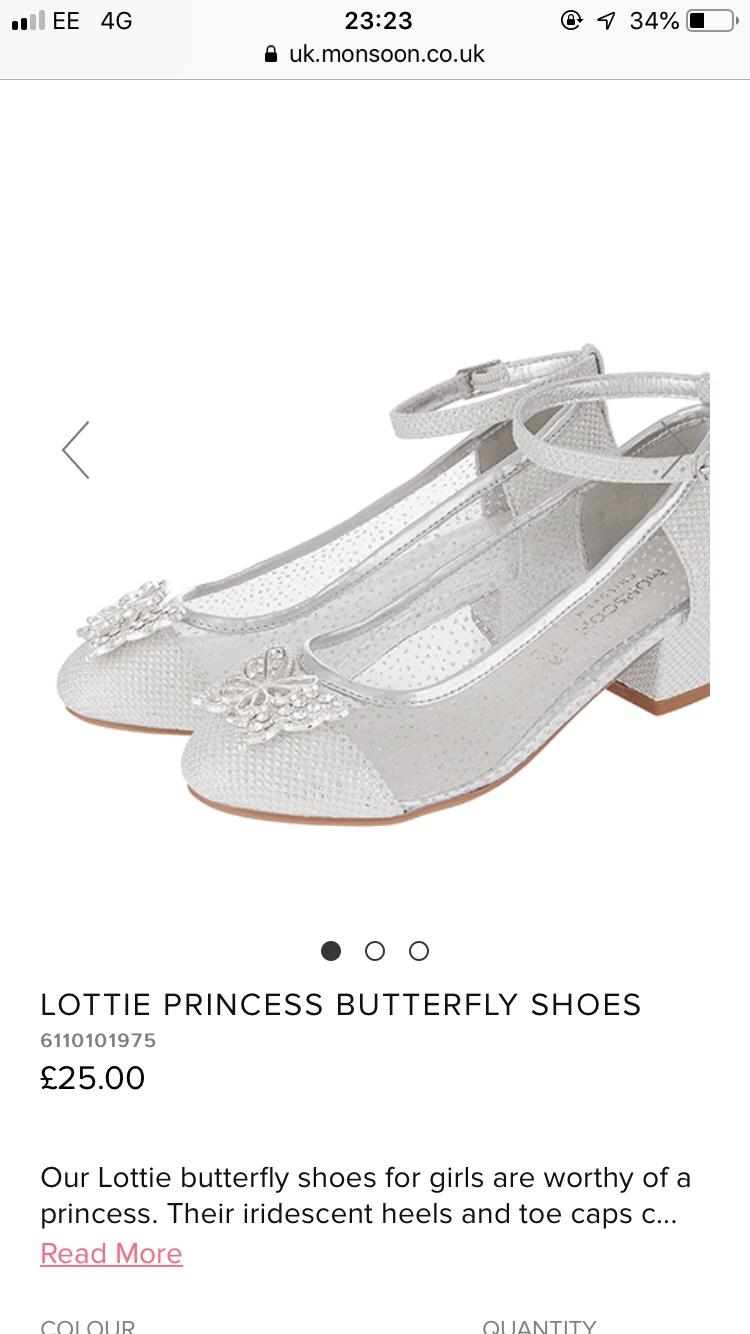Jump to the second image dot

(375, 951)
